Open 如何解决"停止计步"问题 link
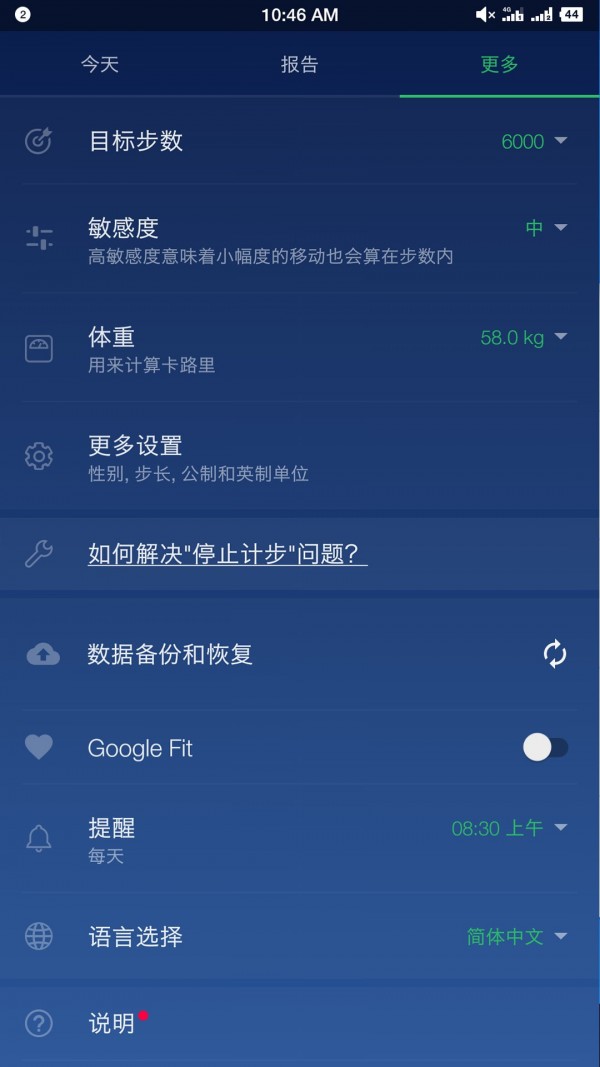600x1067 pixels. 227,554
